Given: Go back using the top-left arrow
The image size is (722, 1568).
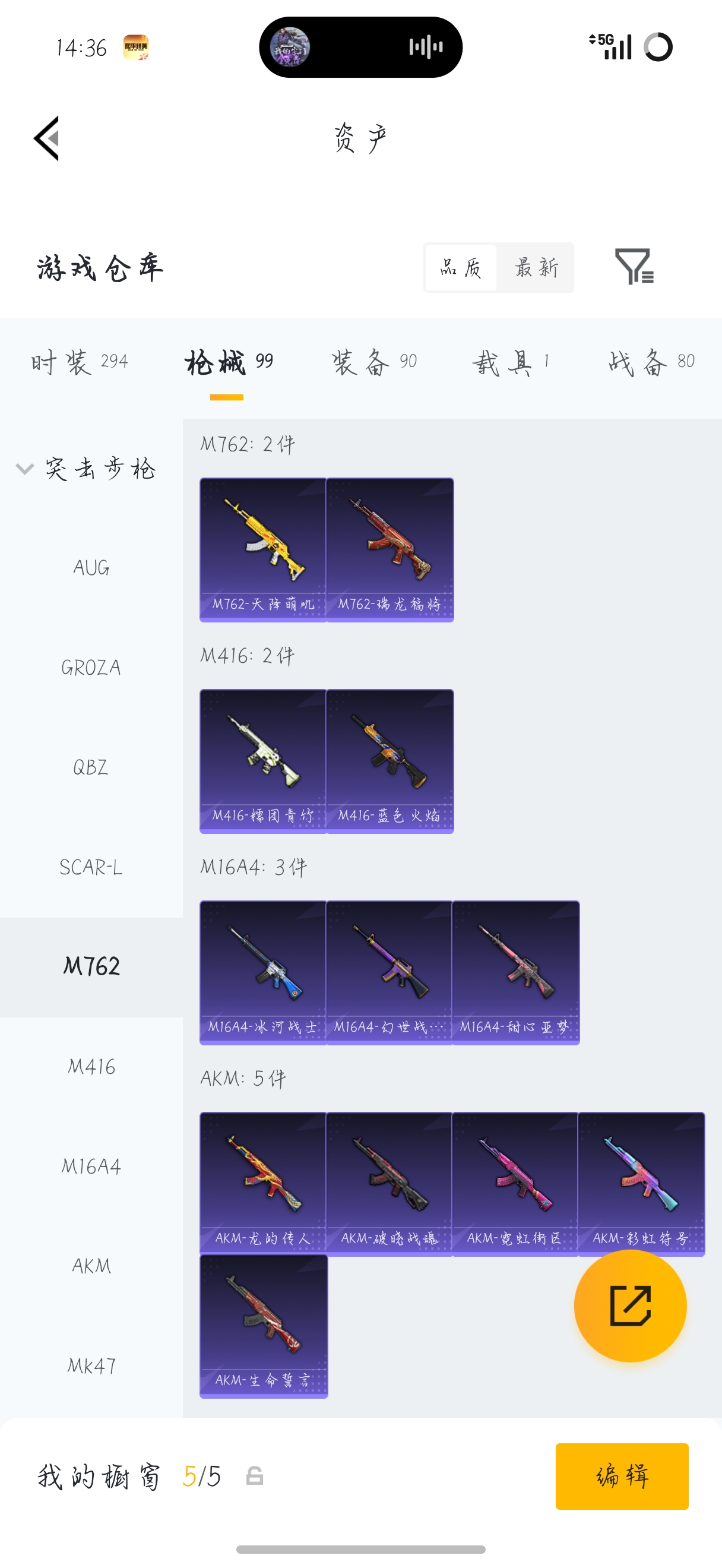Looking at the screenshot, I should 46,138.
